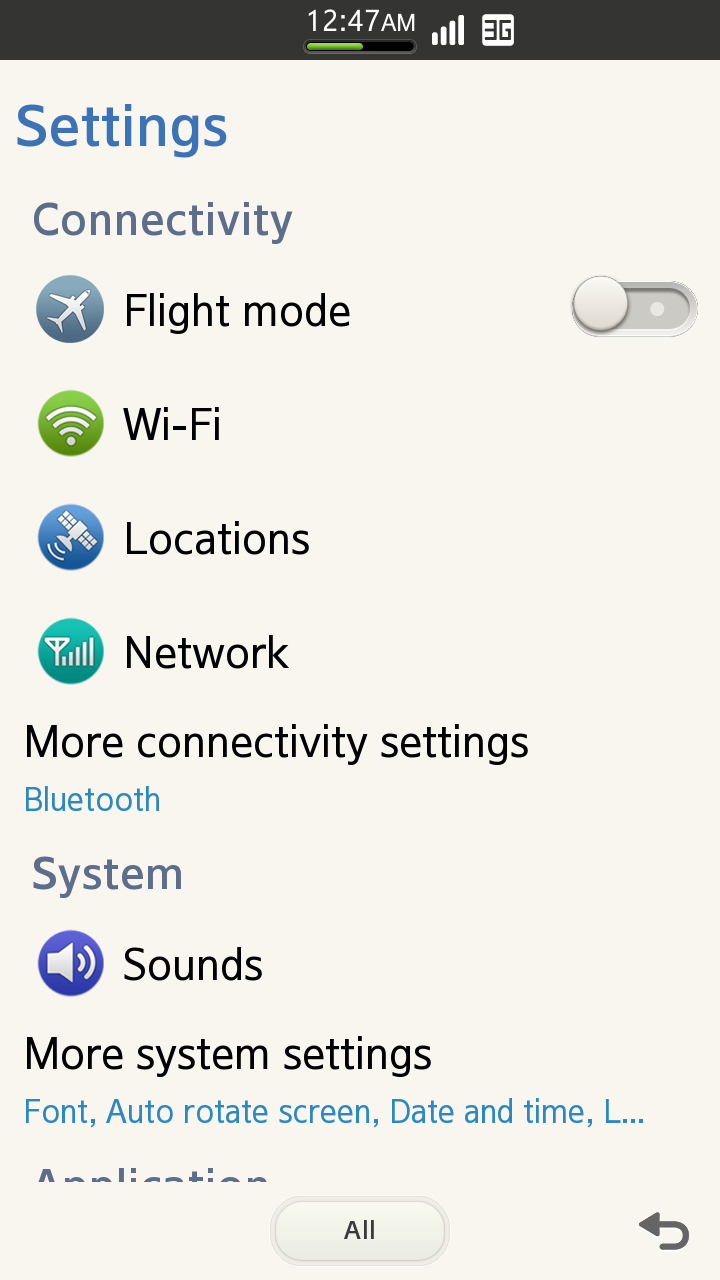Go back with the return arrow
The image size is (720, 1280).
coord(664,1230)
